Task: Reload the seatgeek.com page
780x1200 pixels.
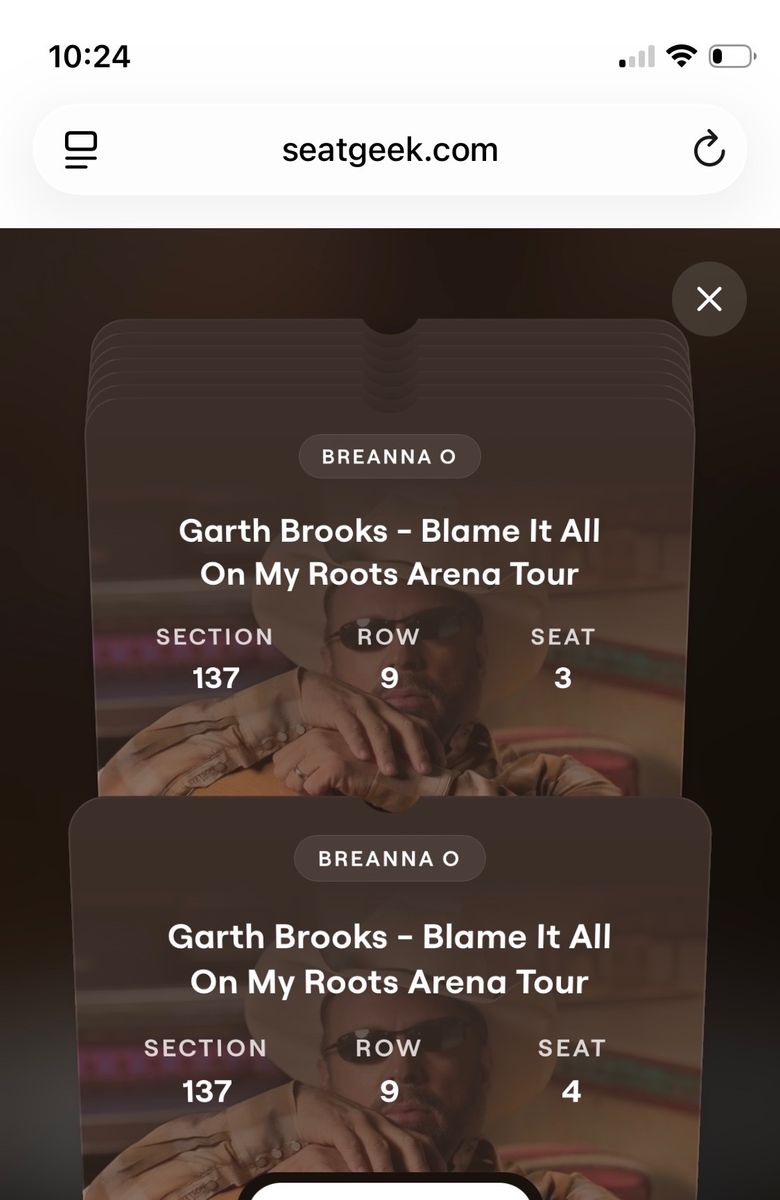Action: pos(709,150)
